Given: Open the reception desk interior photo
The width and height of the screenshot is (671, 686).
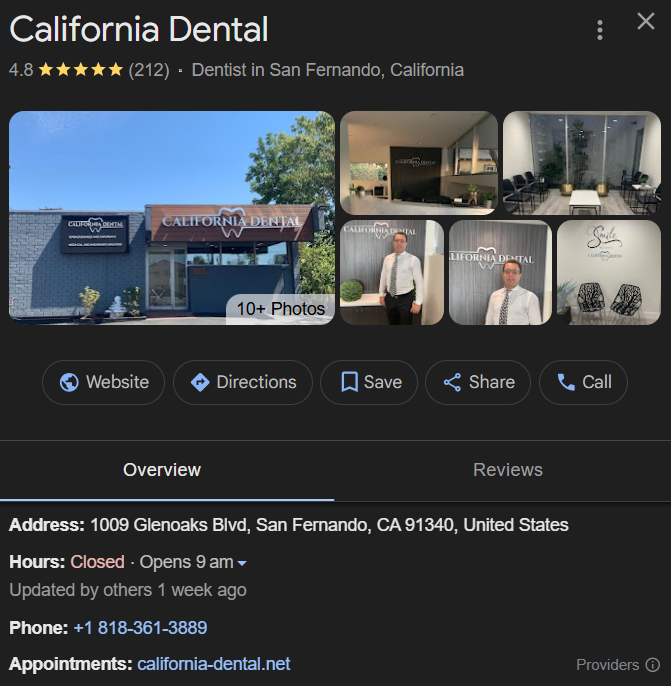Looking at the screenshot, I should pos(418,162).
